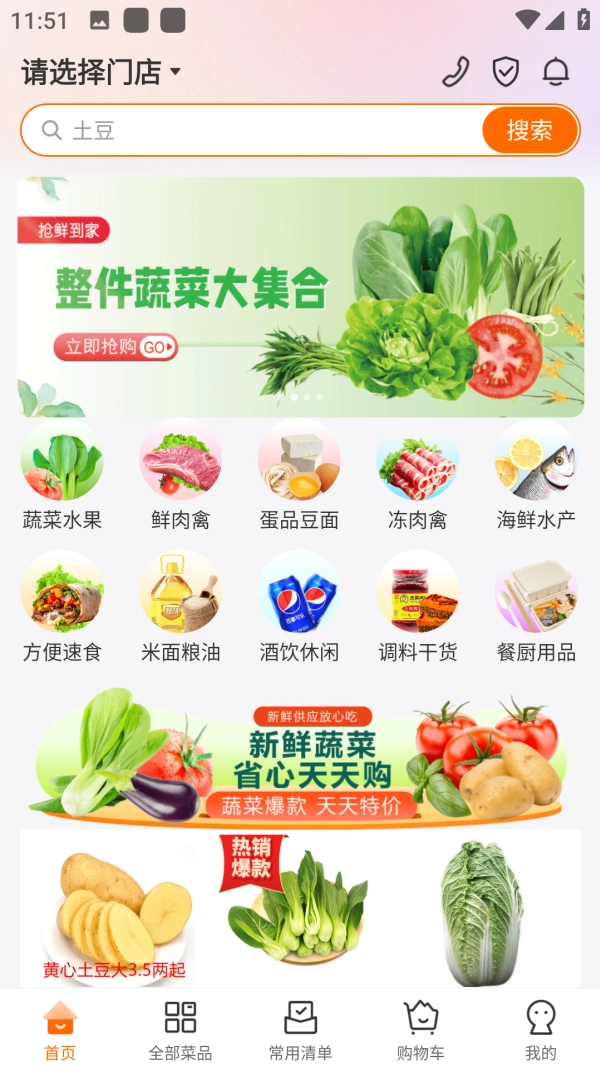Open the 蔬菜水果 category
The height and width of the screenshot is (1067, 600).
point(62,475)
